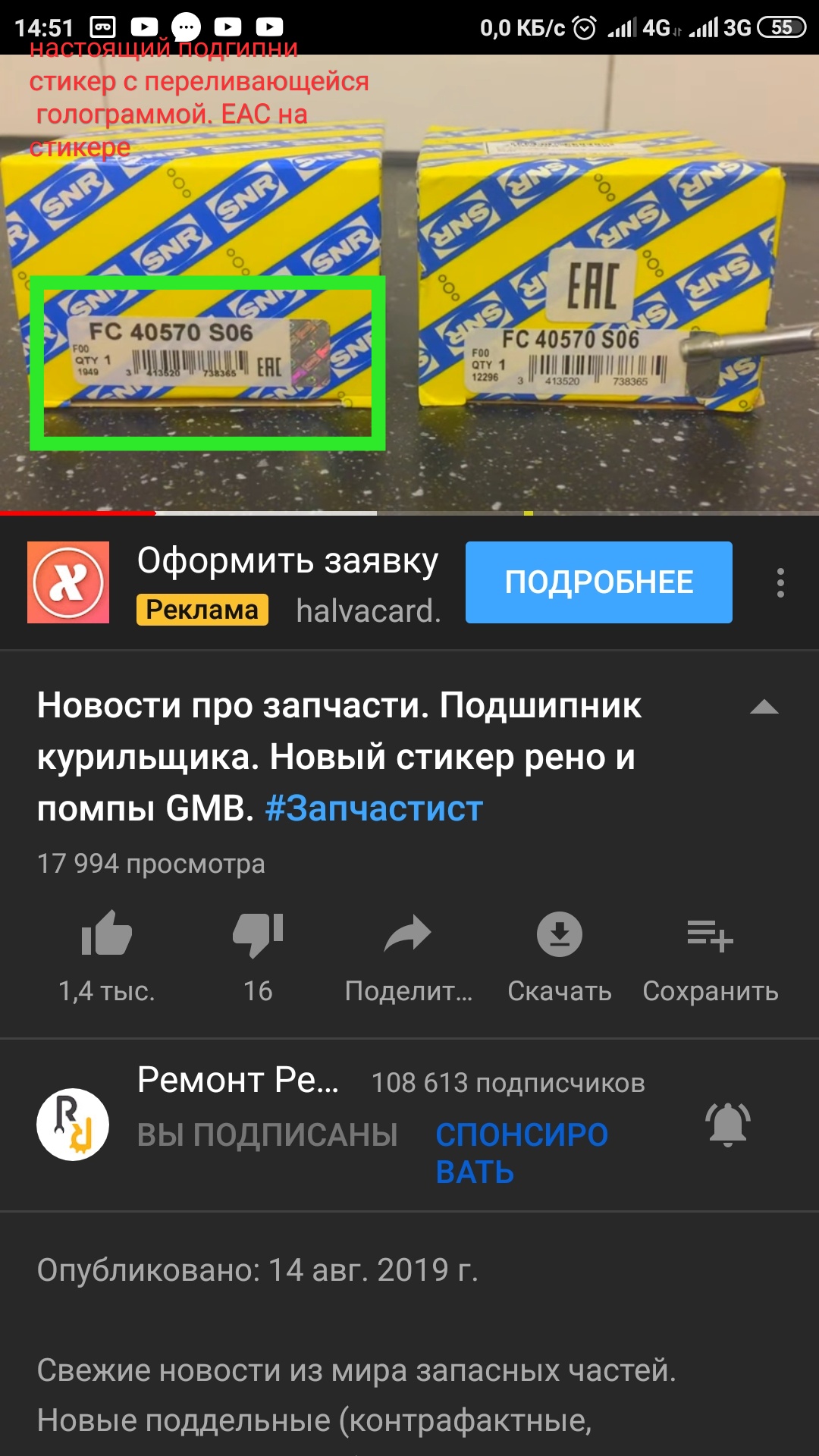The image size is (819, 1456).
Task: Open the ad overflow menu
Action: (780, 582)
